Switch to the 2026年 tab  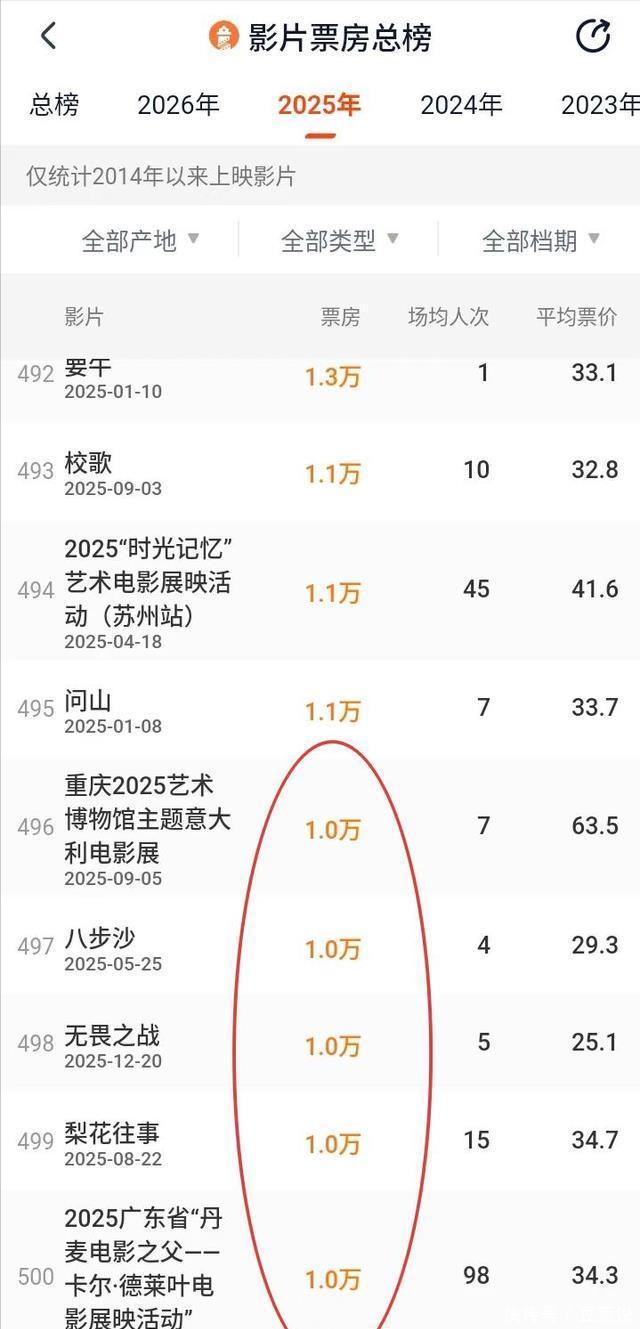point(178,104)
